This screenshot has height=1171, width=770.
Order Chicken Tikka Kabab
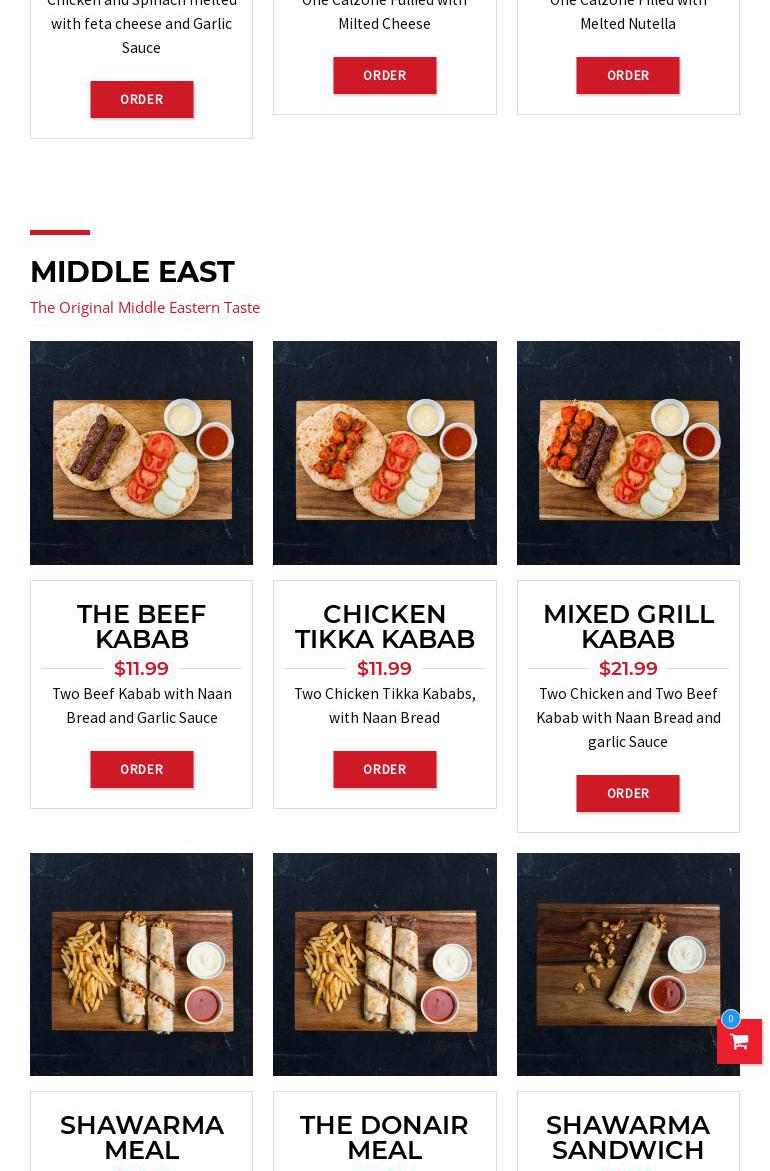pos(384,769)
